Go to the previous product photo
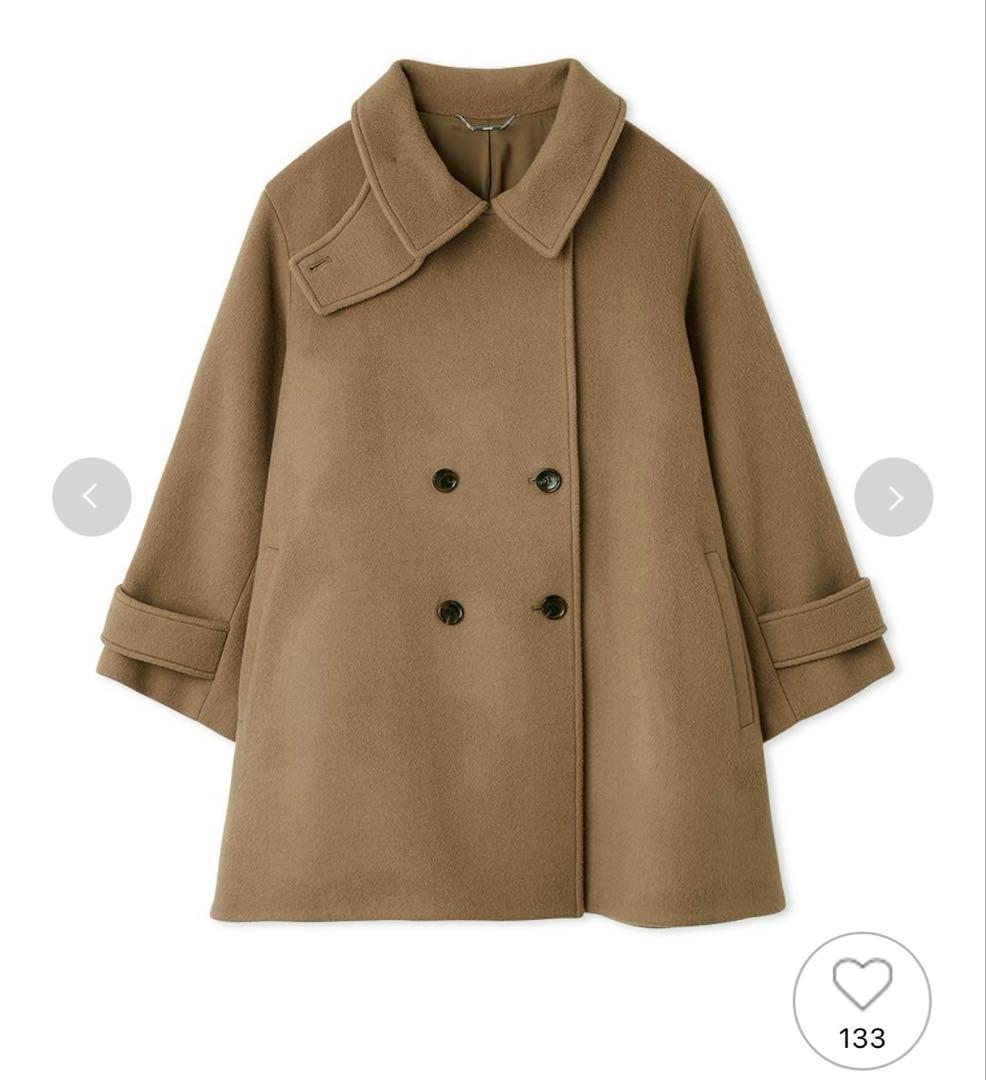986x1080 pixels. pyautogui.click(x=91, y=497)
